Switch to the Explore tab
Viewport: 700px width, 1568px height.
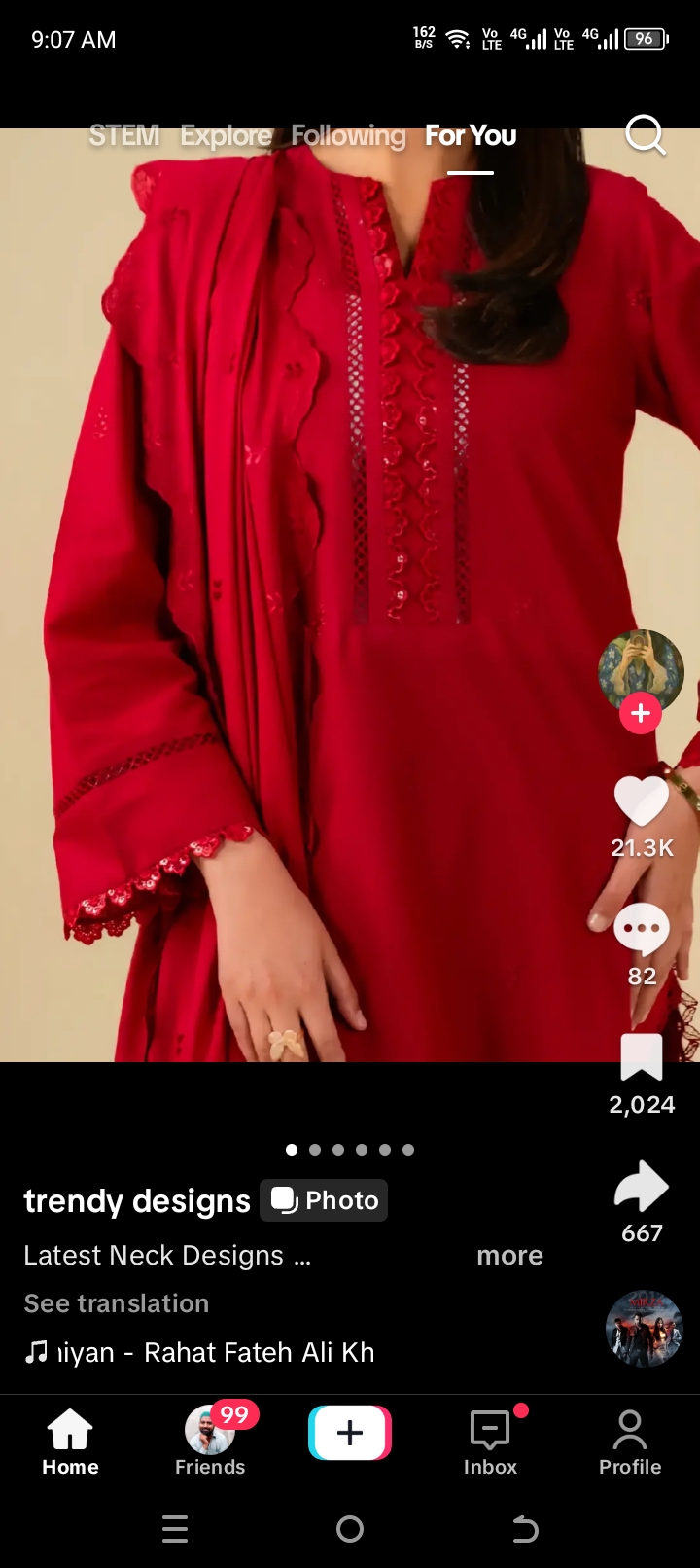226,135
